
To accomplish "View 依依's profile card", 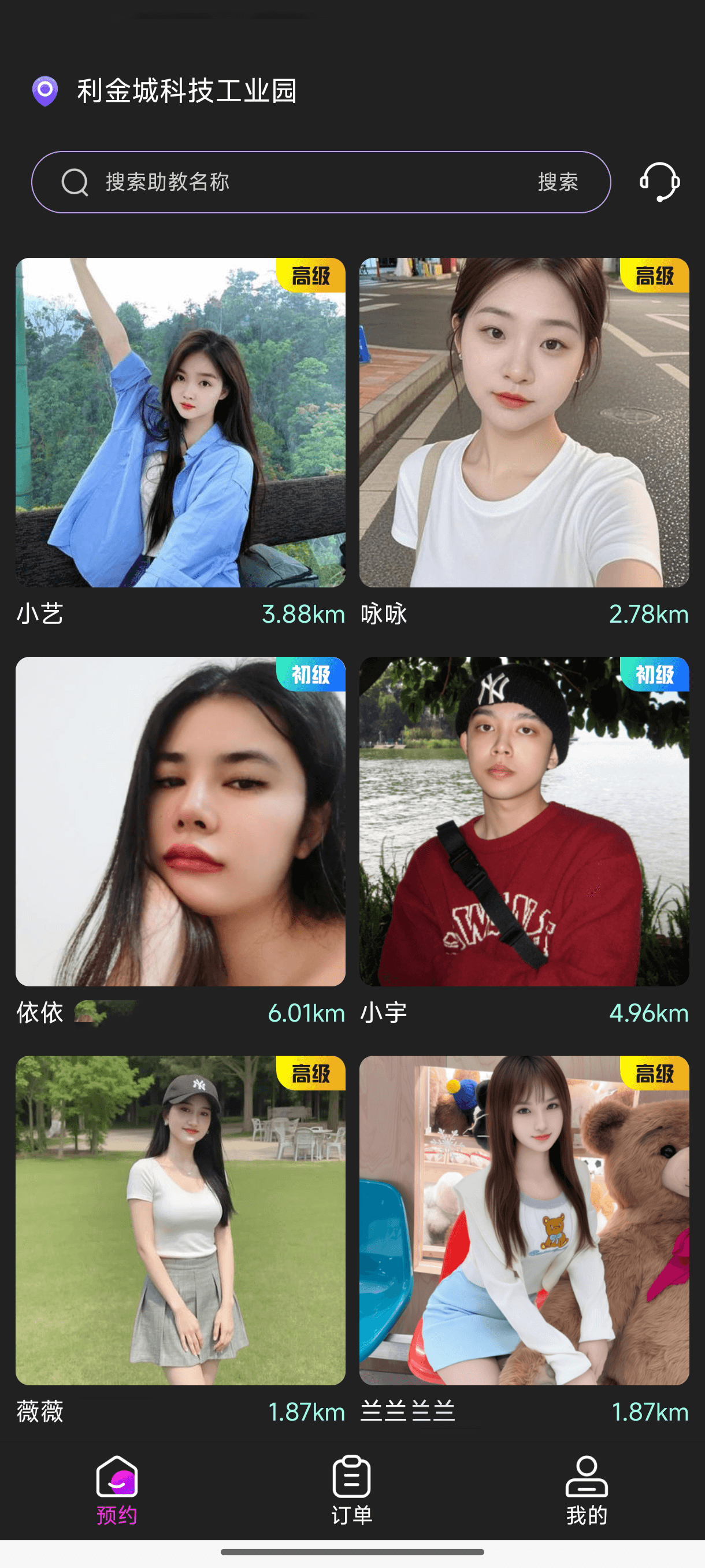I will pyautogui.click(x=180, y=821).
